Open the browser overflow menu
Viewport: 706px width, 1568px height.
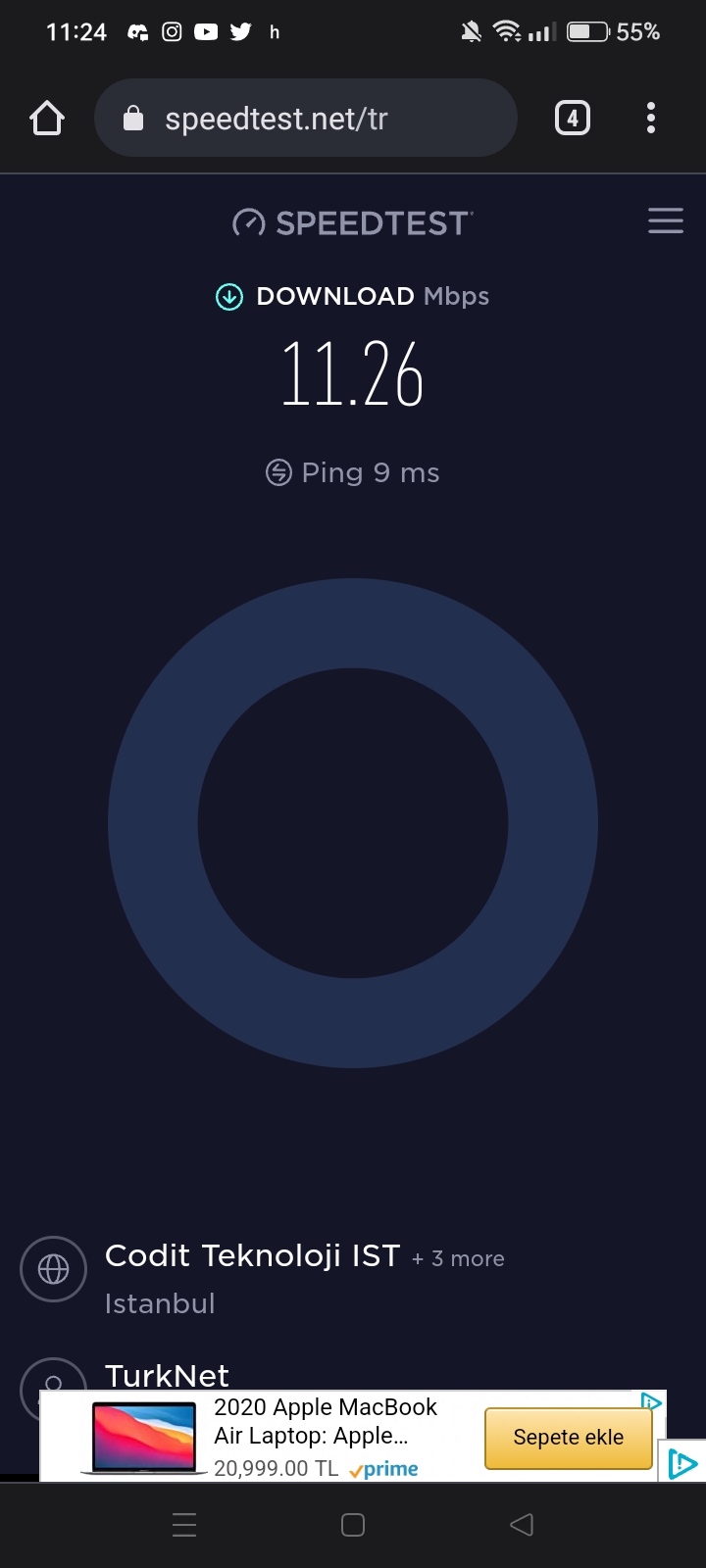coord(651,119)
